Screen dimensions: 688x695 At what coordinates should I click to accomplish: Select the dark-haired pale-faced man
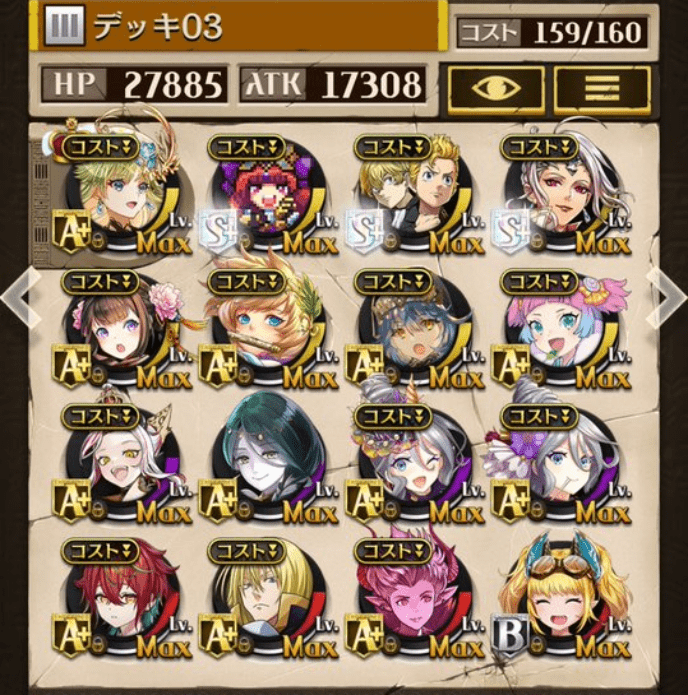(265, 467)
